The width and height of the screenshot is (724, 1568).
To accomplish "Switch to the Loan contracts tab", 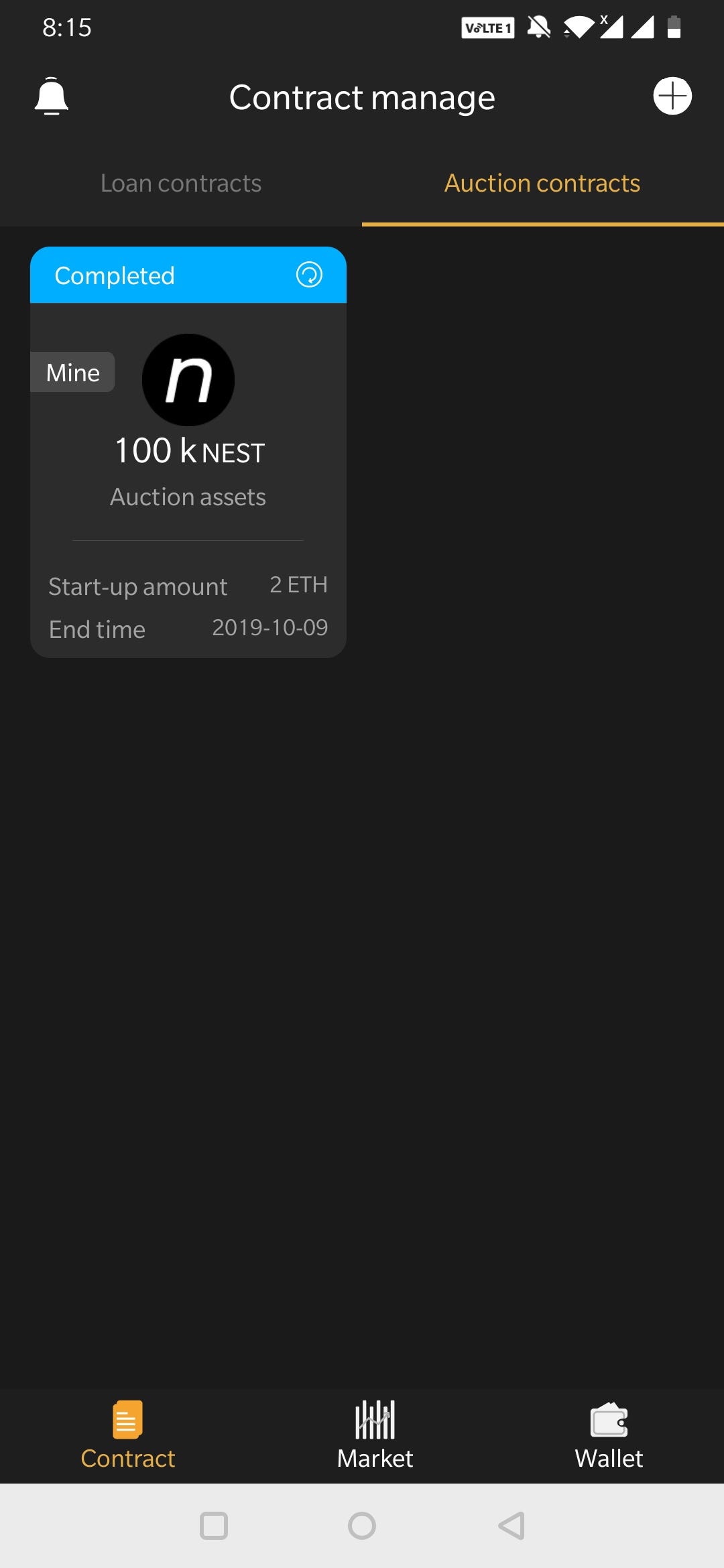I will click(181, 184).
